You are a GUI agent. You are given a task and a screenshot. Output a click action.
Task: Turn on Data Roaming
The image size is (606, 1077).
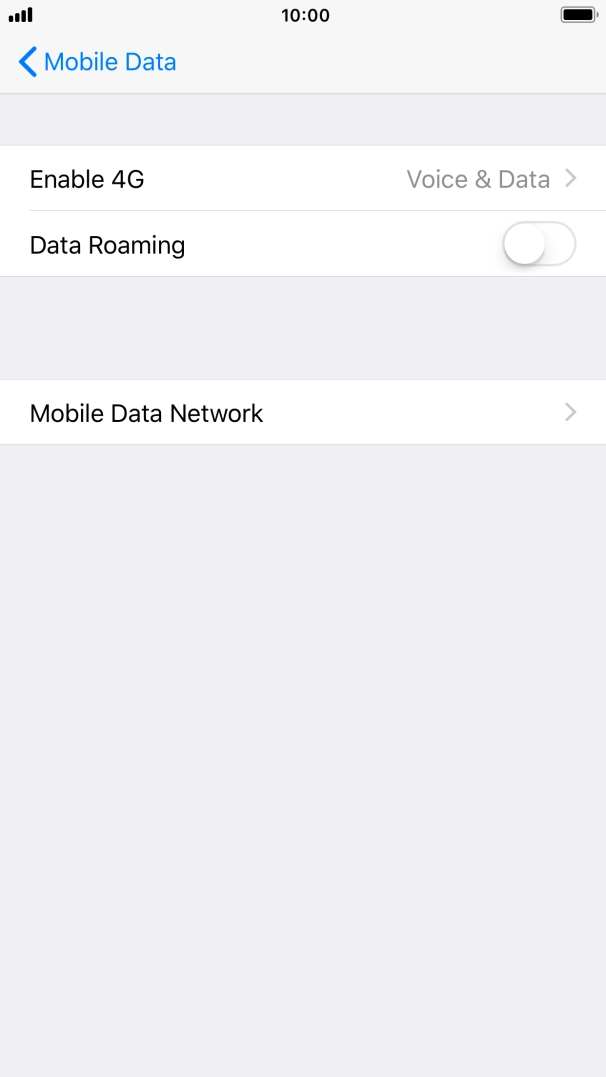coord(539,244)
